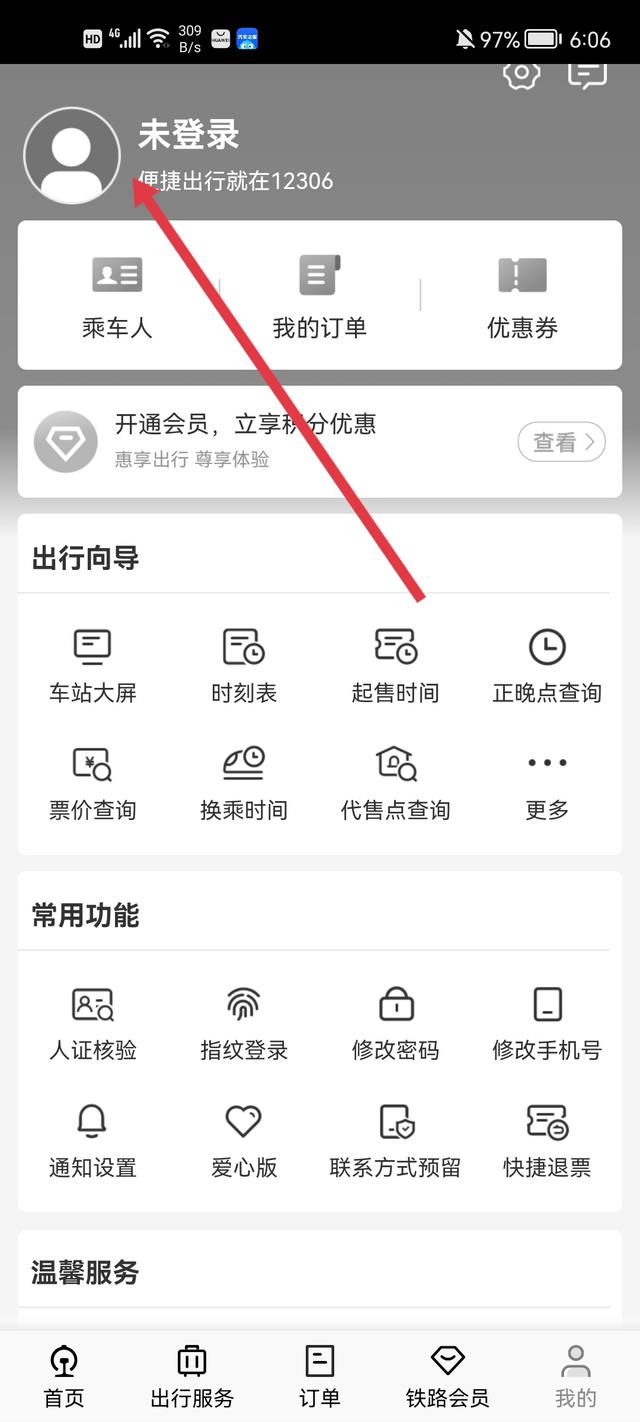Open 正晚点查询 delay lookup
Screen dimensions: 640x1422
click(547, 665)
